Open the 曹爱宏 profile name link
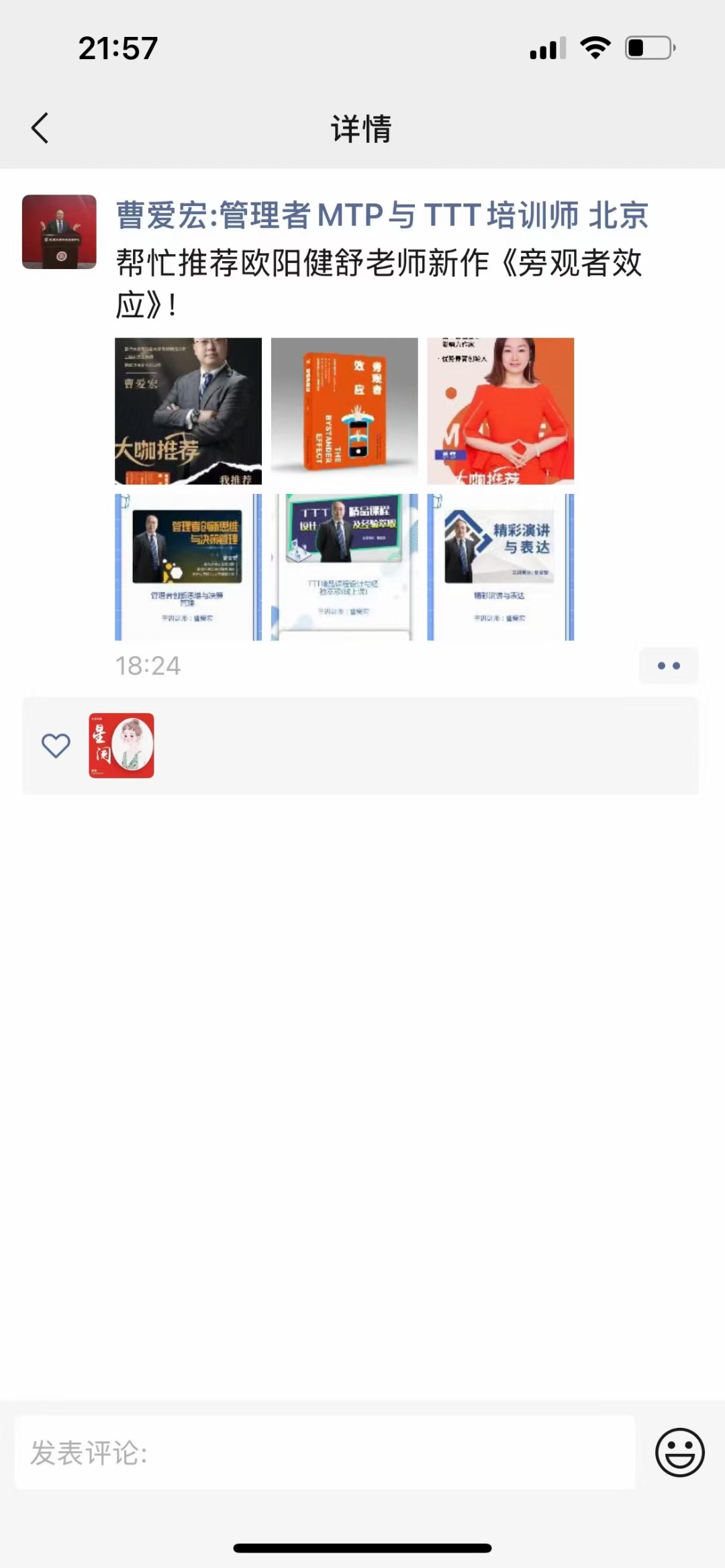This screenshot has height=1568, width=725. (381, 216)
